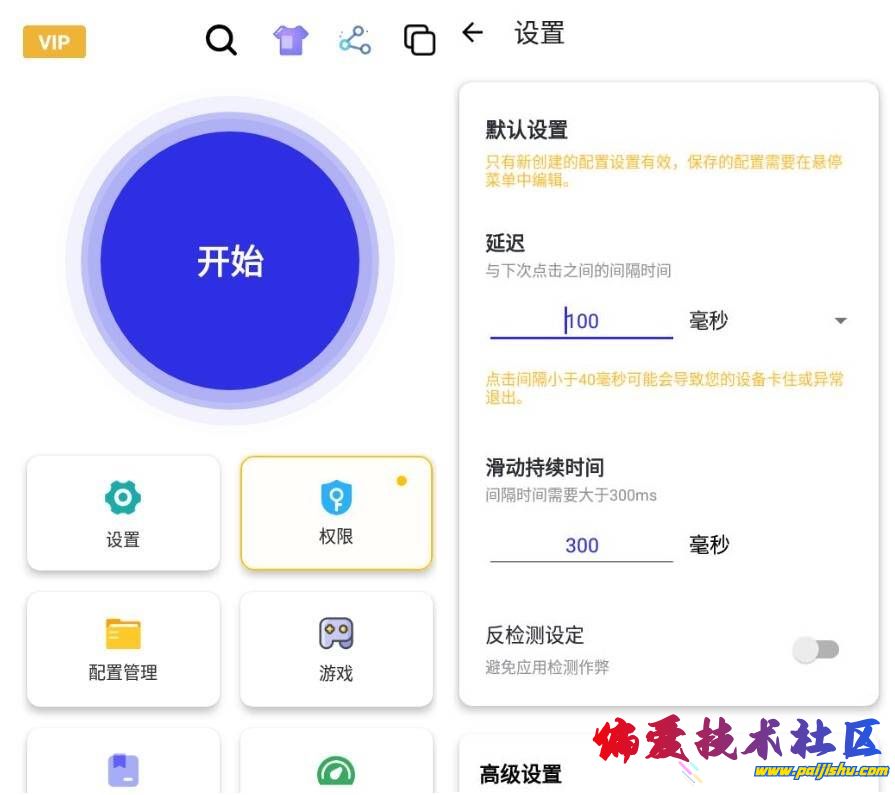Enable the 反检测设定 switch

[x=816, y=650]
